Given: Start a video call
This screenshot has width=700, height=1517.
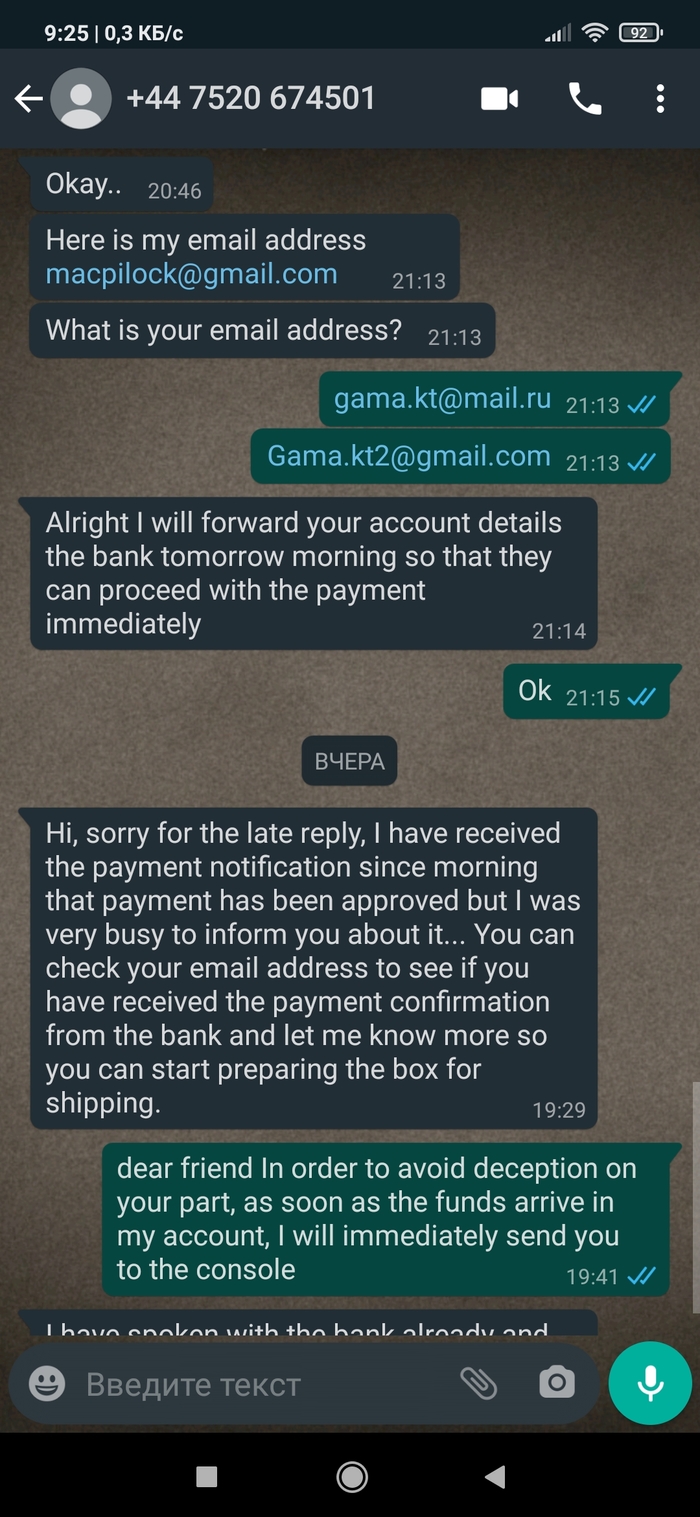Looking at the screenshot, I should coord(500,98).
